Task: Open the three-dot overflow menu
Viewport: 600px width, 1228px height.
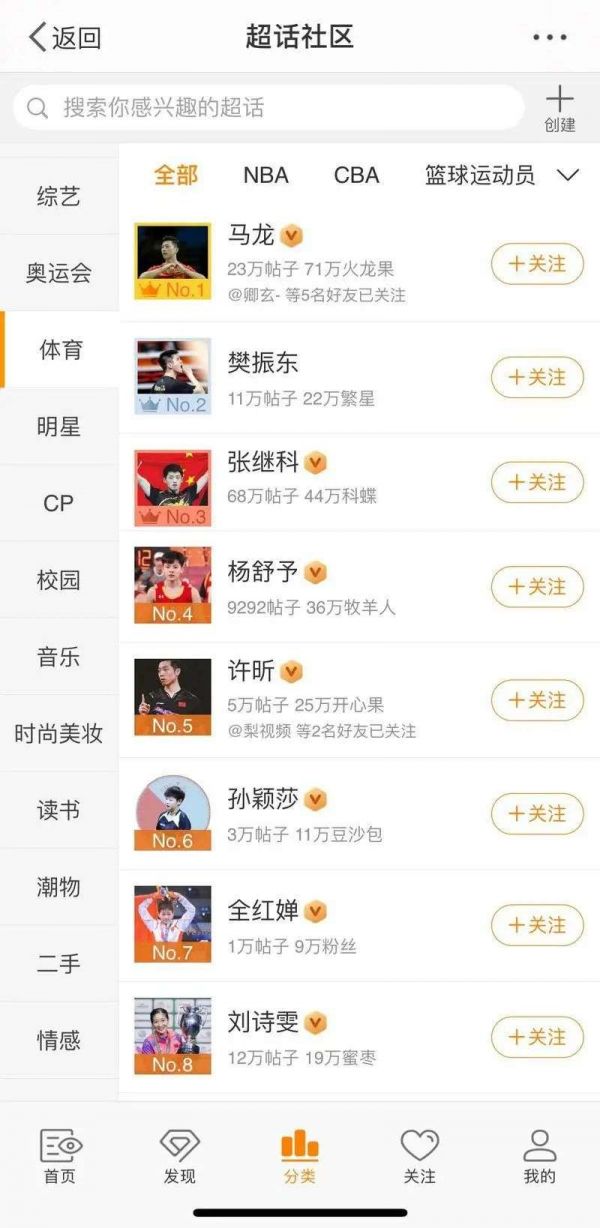Action: coord(549,38)
